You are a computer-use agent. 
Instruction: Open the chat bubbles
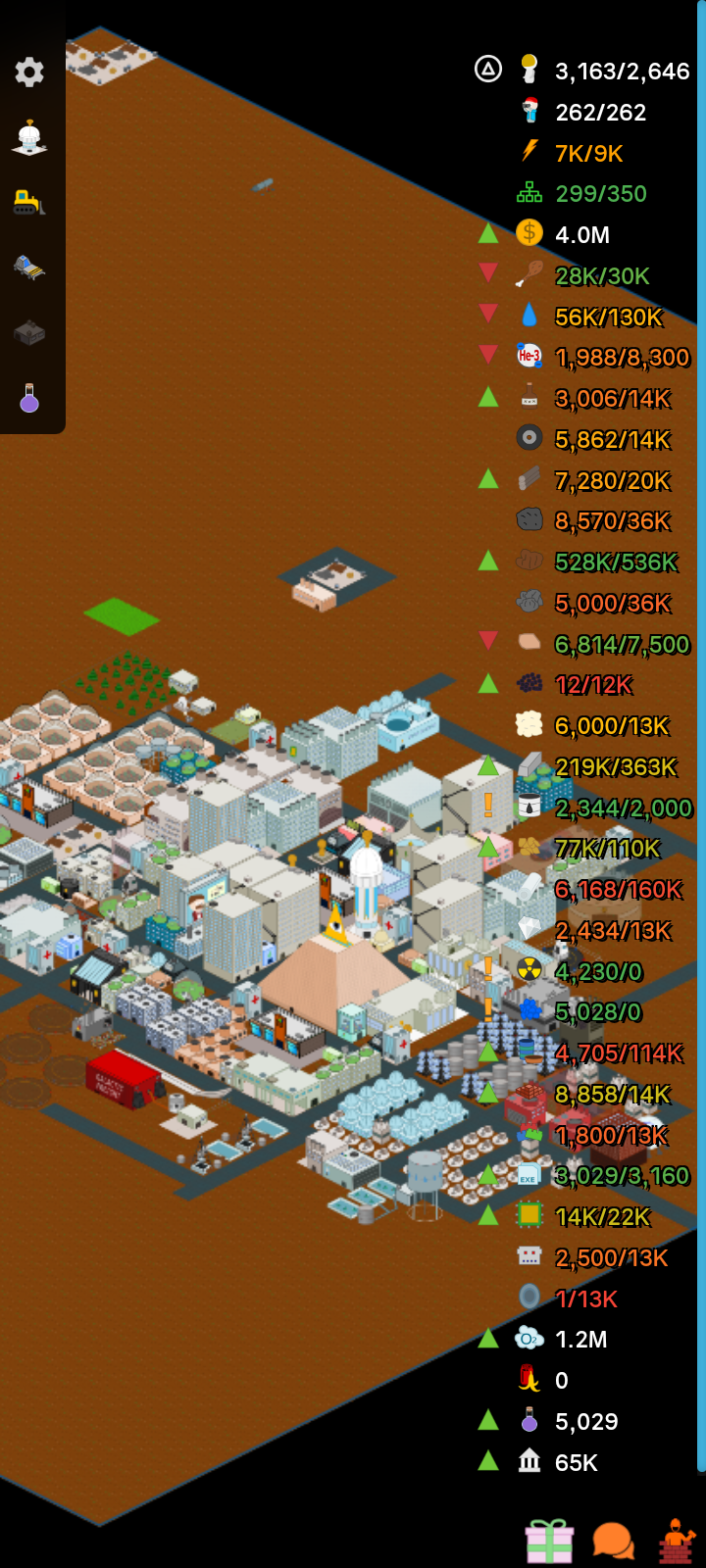[614, 1542]
